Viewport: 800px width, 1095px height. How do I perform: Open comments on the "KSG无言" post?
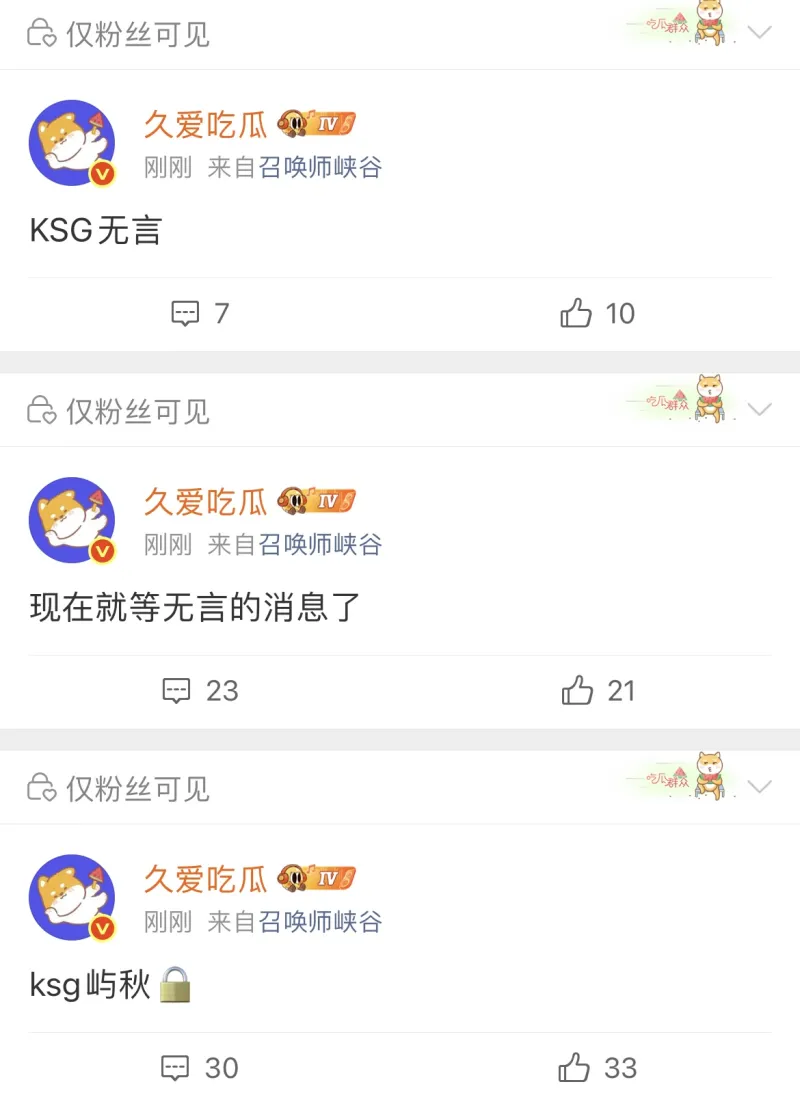199,313
